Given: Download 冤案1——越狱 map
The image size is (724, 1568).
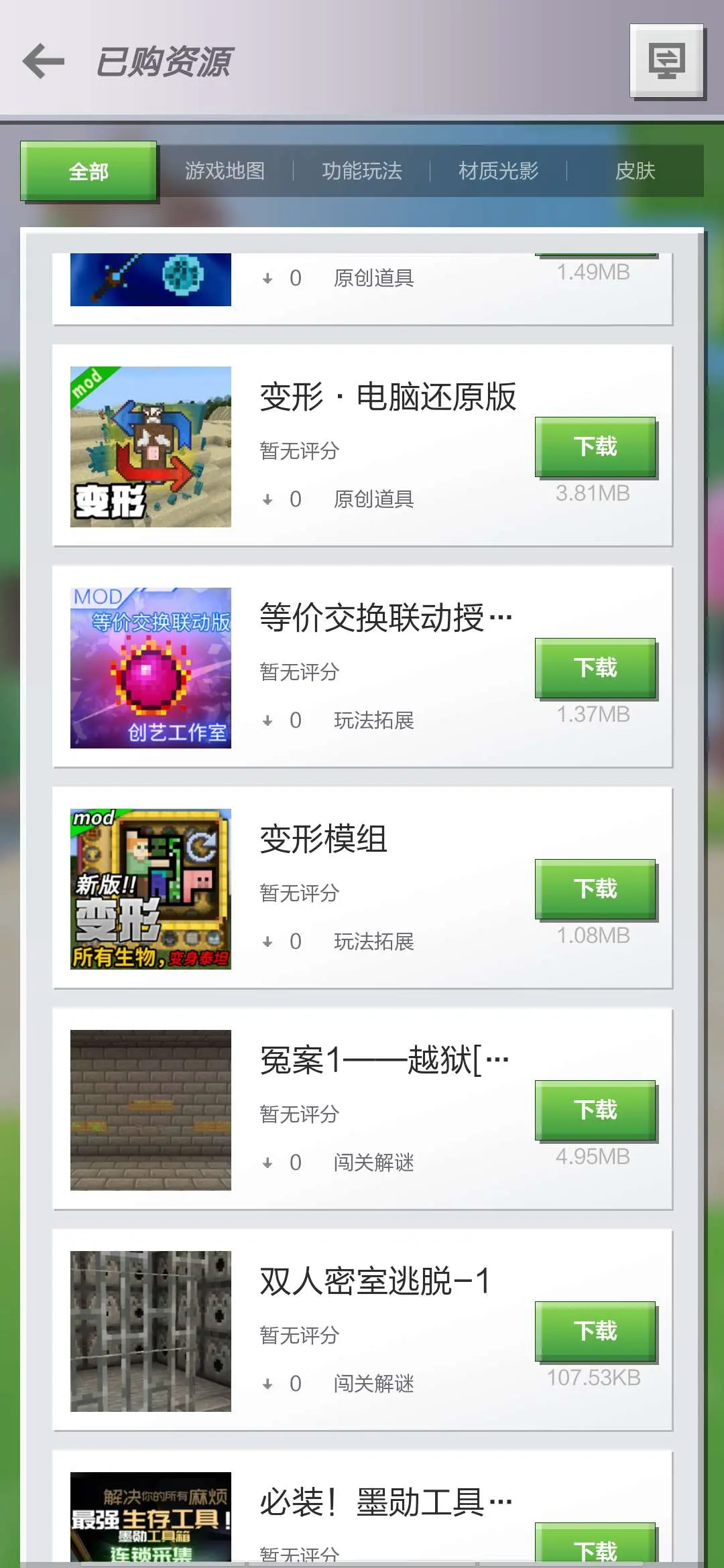Looking at the screenshot, I should click(595, 1110).
